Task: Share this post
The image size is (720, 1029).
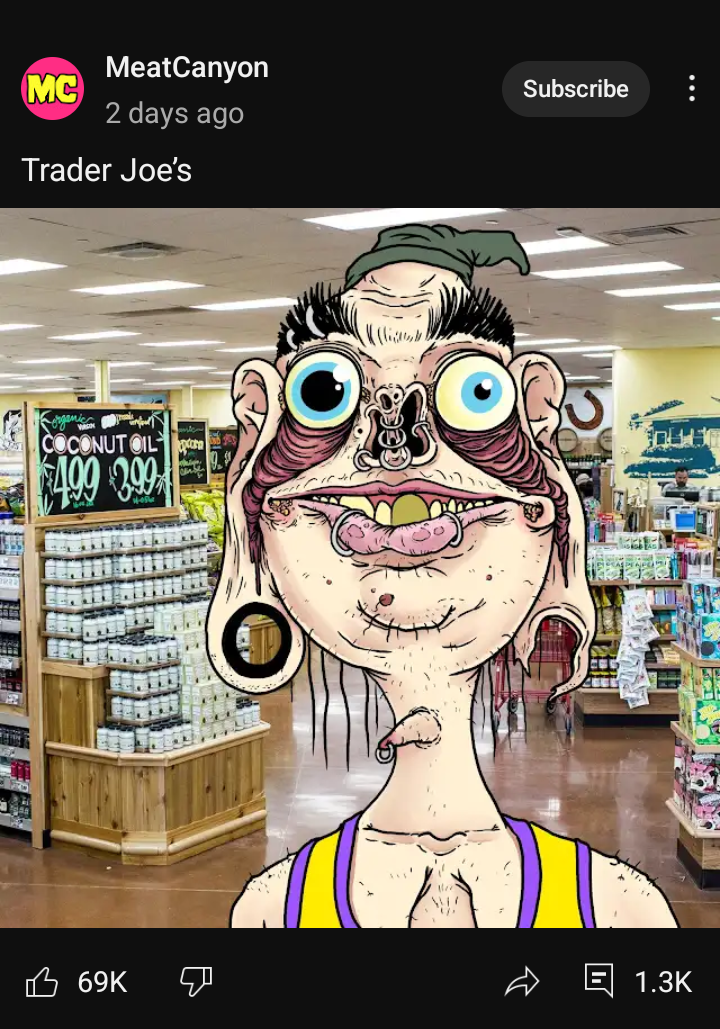Action: [x=522, y=982]
